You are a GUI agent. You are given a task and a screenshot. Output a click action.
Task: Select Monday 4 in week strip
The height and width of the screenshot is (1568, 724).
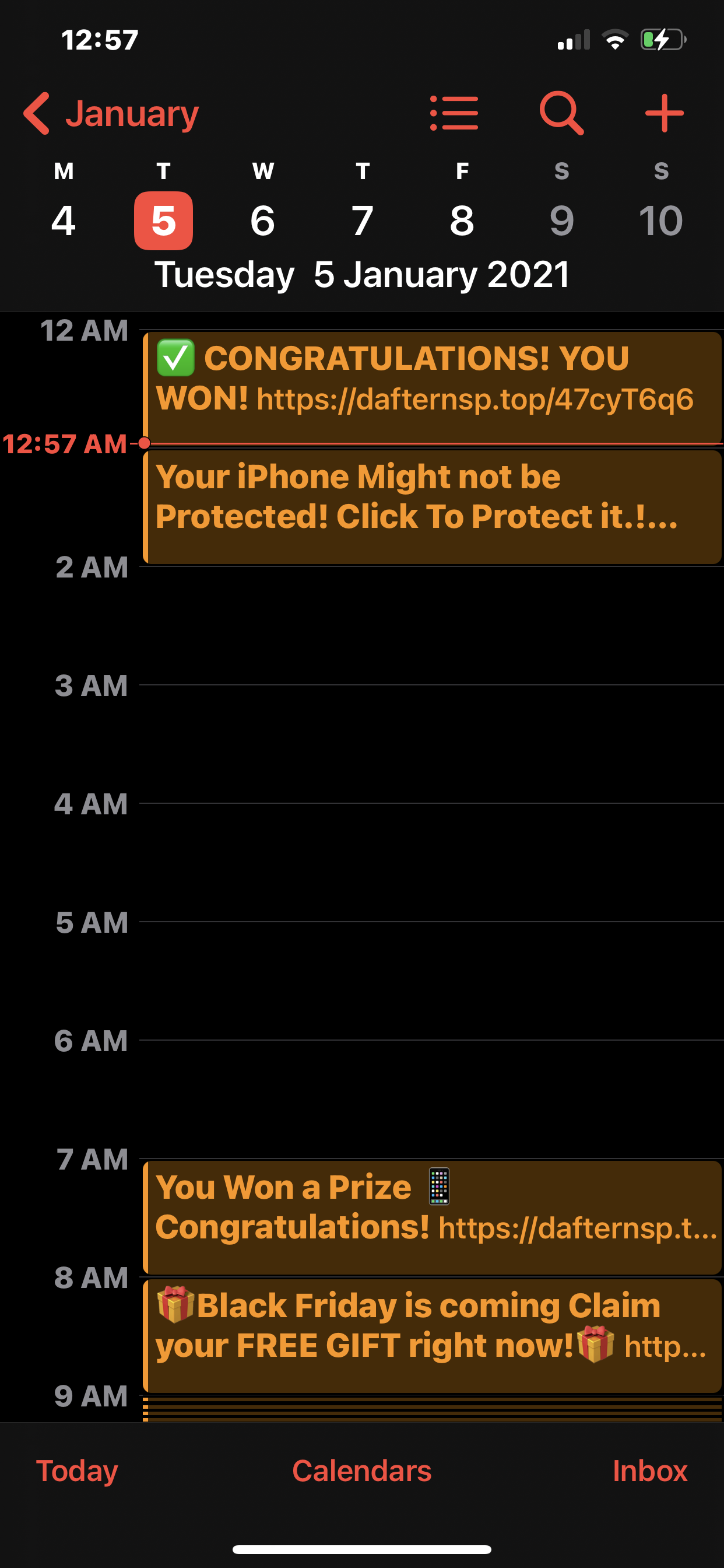[x=64, y=220]
